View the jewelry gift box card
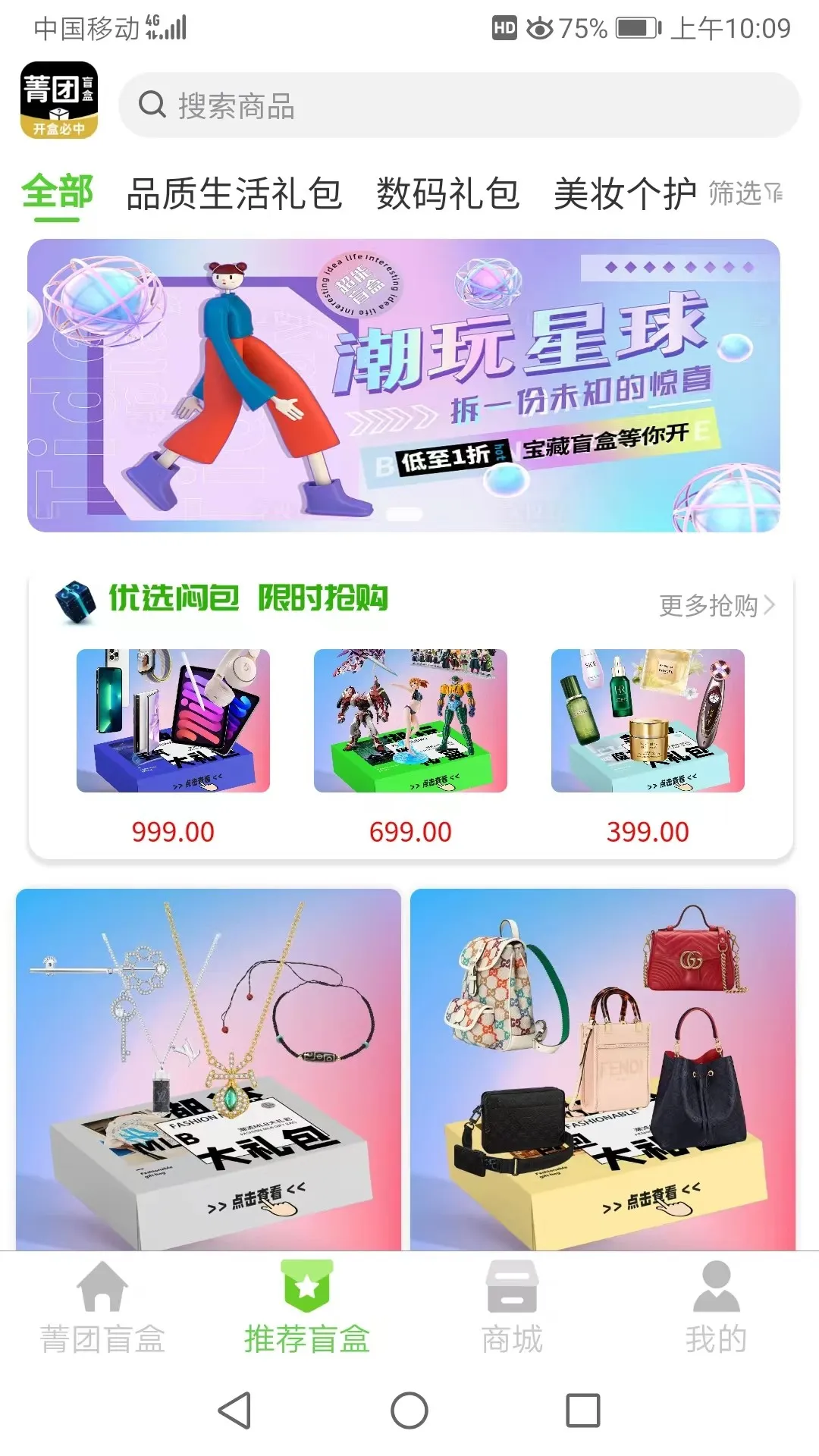The width and height of the screenshot is (819, 1456). [209, 1069]
